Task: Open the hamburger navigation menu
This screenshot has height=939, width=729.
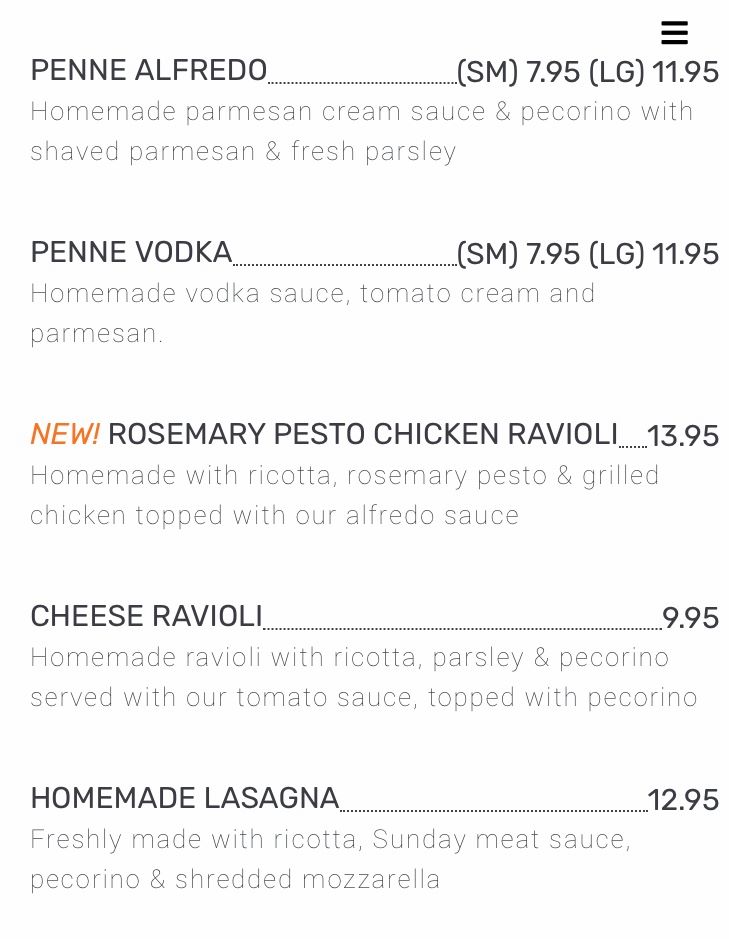Action: pos(674,33)
